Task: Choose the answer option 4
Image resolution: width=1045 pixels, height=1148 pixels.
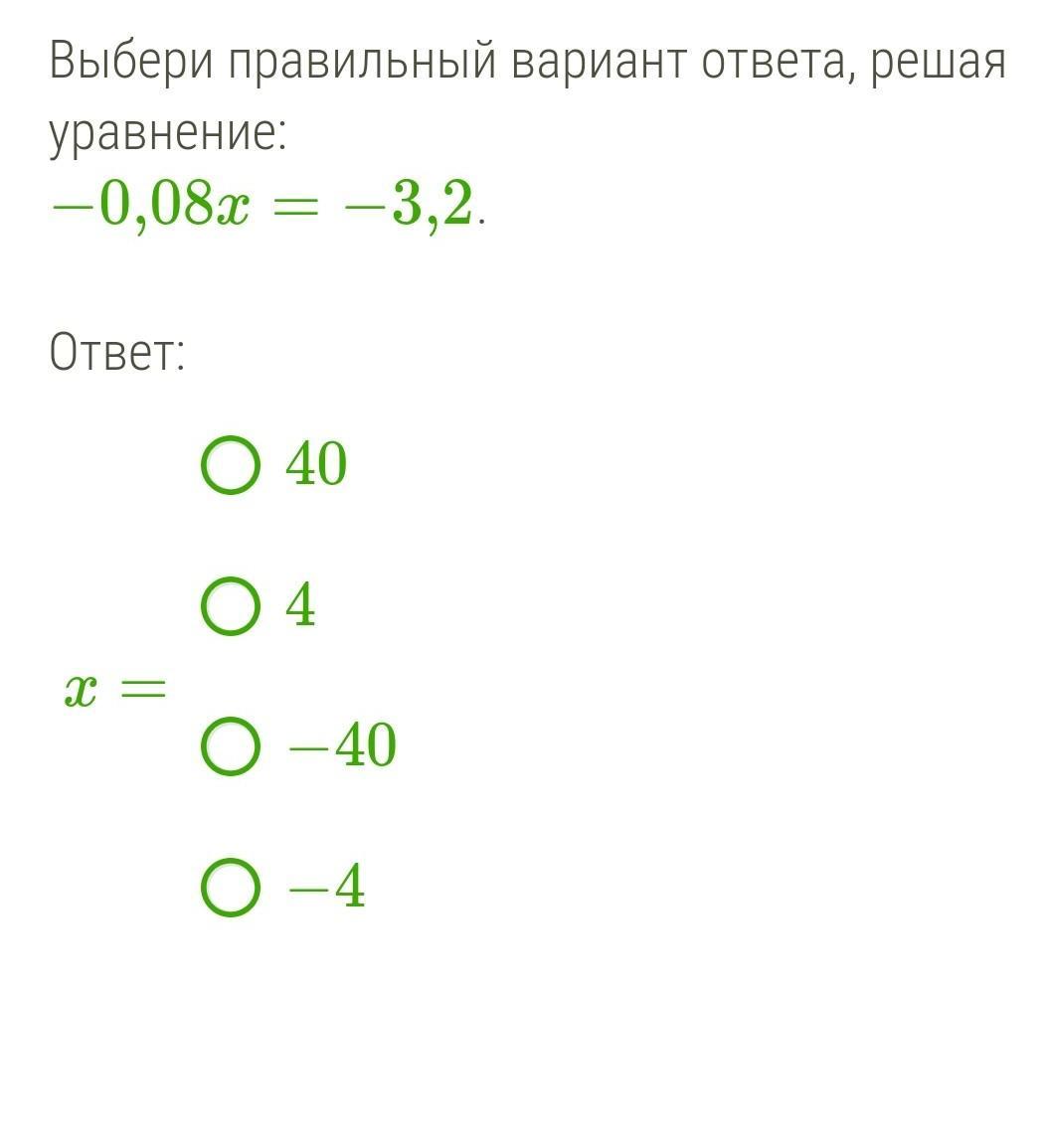Action: 231,606
